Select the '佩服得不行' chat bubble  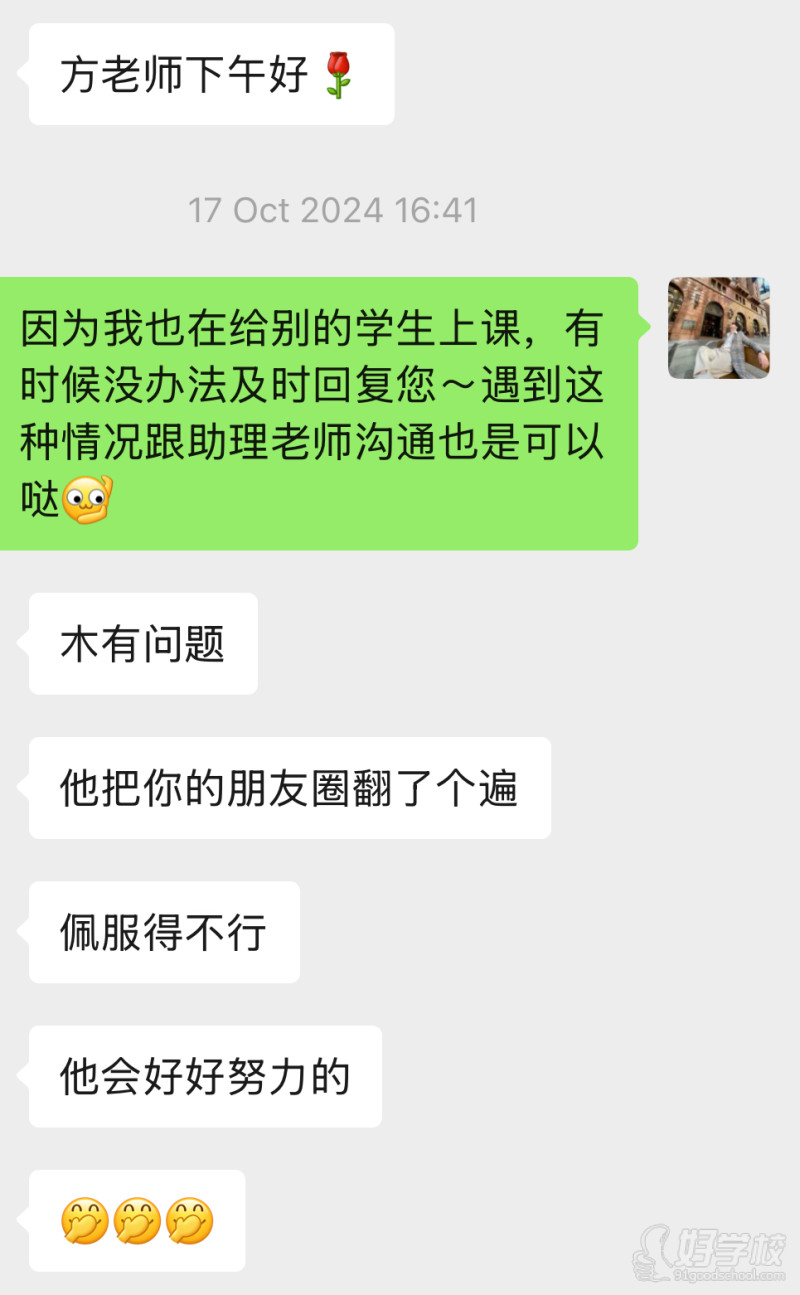click(x=163, y=932)
